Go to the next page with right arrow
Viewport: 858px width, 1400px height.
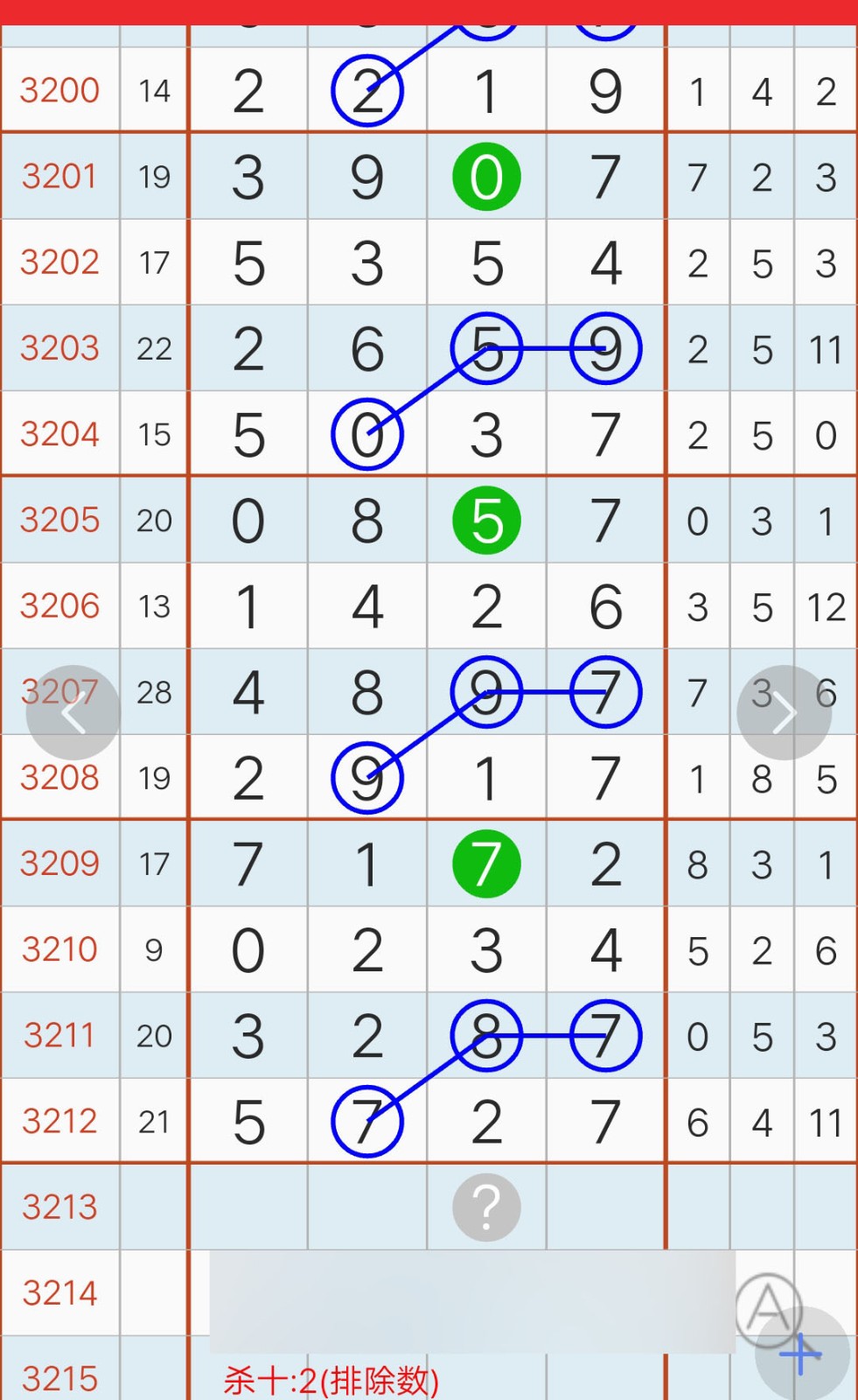coord(784,713)
